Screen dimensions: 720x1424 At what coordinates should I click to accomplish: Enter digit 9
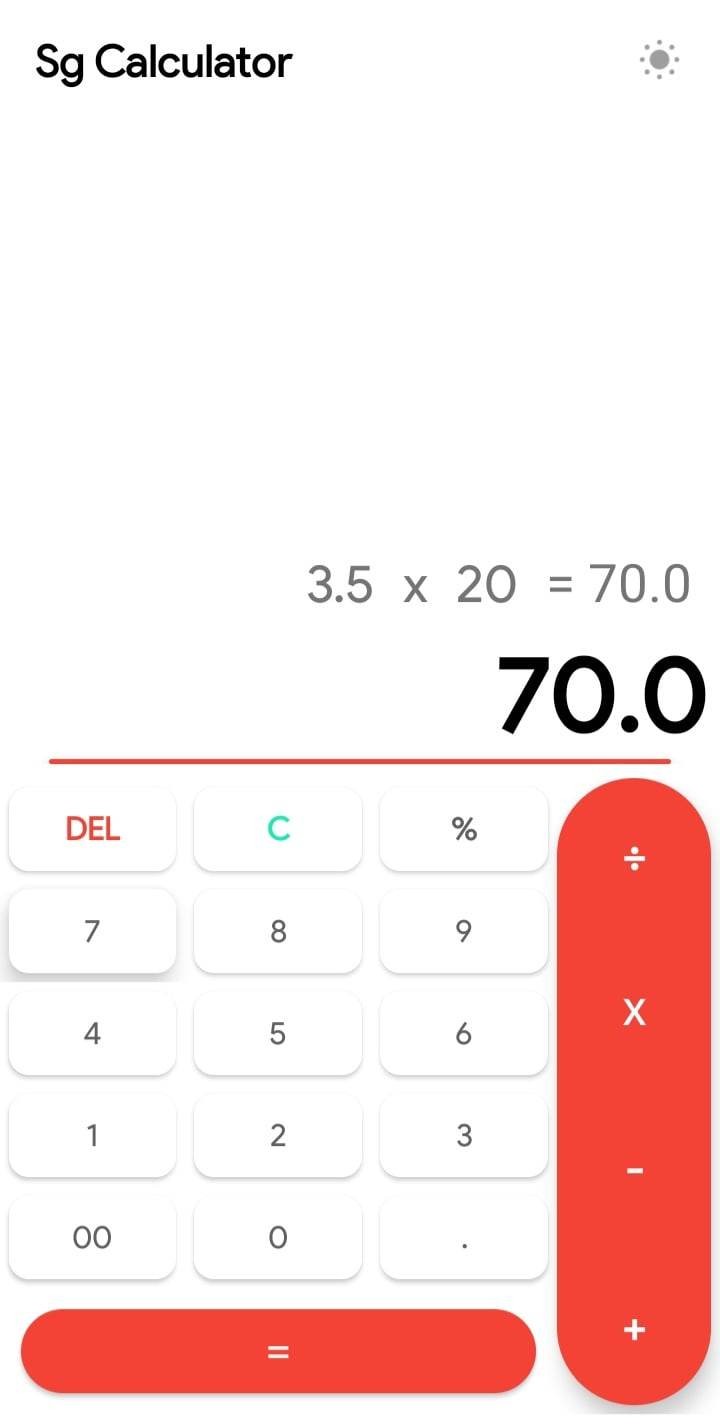coord(464,931)
